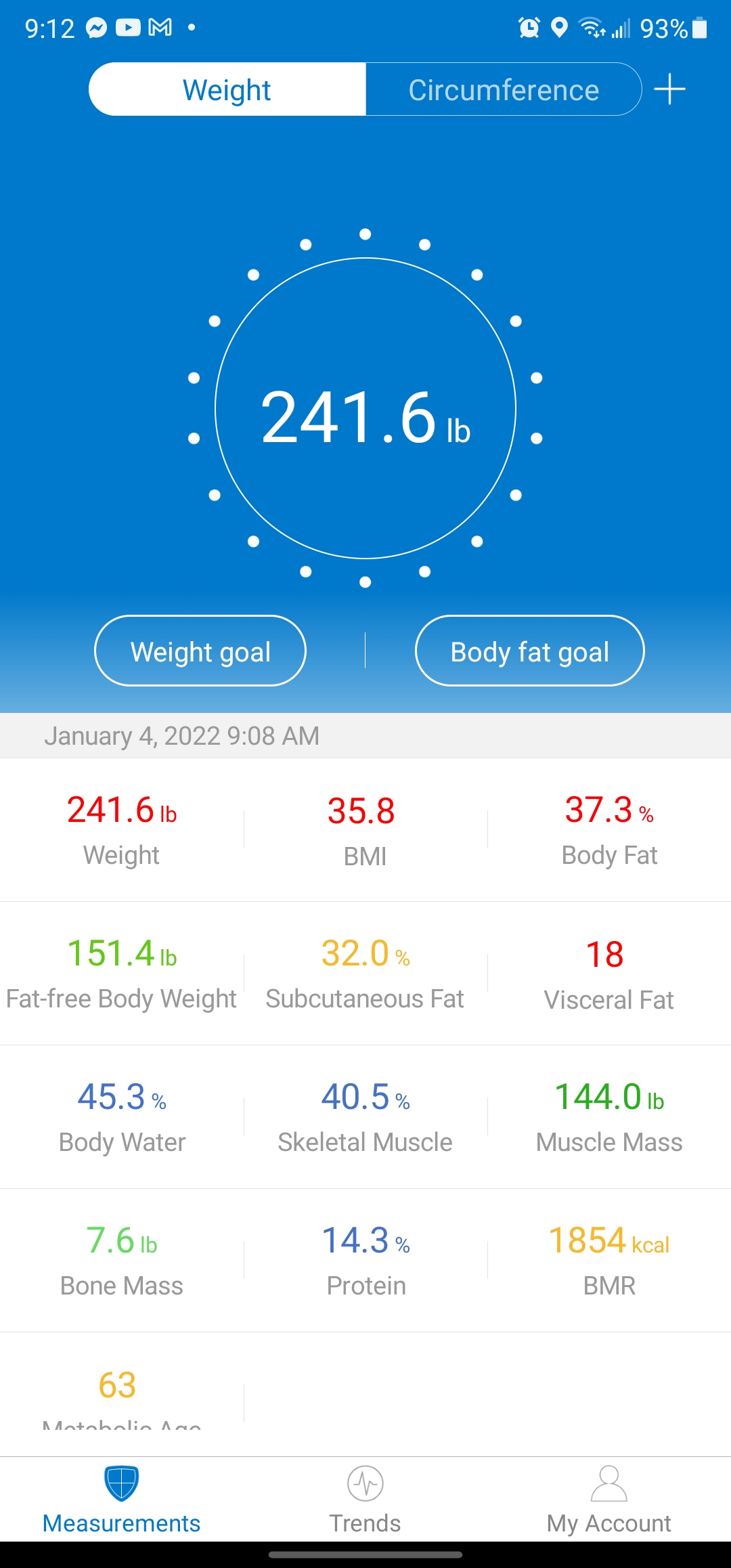Switch to the Circumference tab
This screenshot has width=731, height=1568.
pos(504,89)
